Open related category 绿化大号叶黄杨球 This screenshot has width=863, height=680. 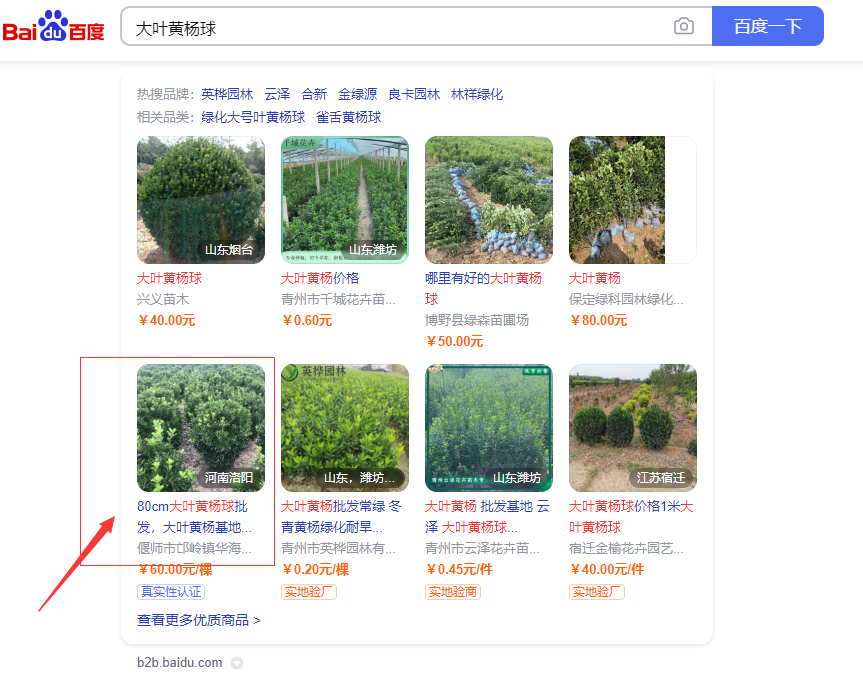click(253, 117)
